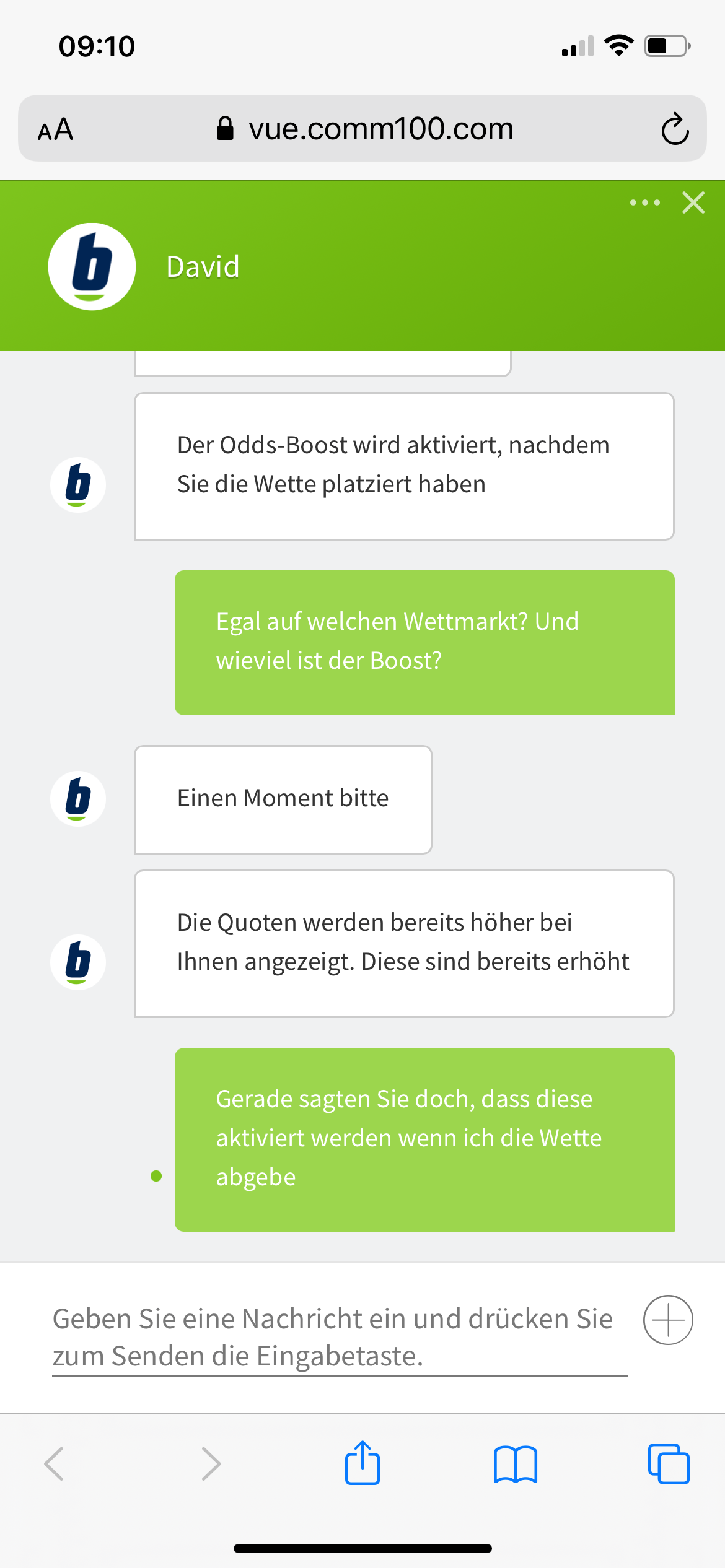Open Safari share sheet

362,1463
